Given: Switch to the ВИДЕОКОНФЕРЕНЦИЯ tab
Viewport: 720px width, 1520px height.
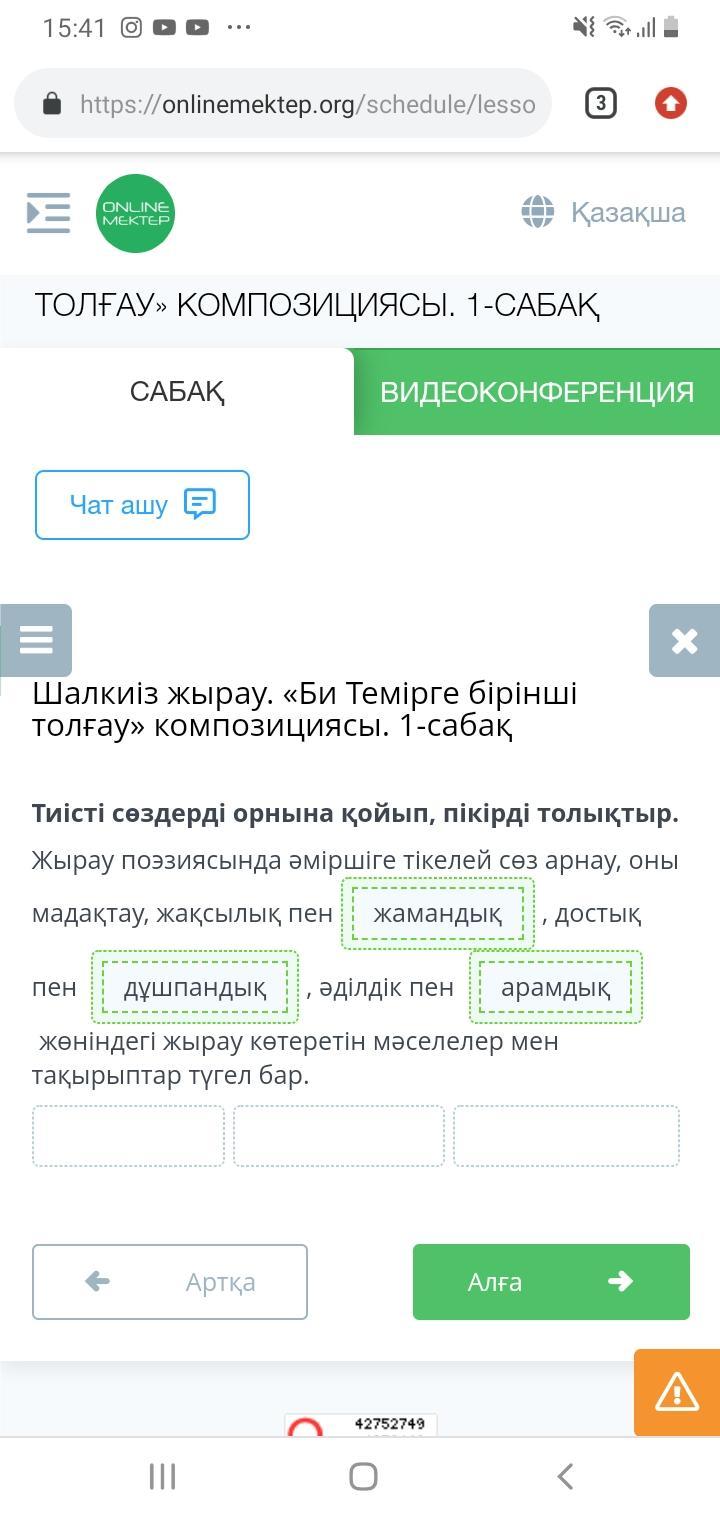Looking at the screenshot, I should tap(537, 392).
